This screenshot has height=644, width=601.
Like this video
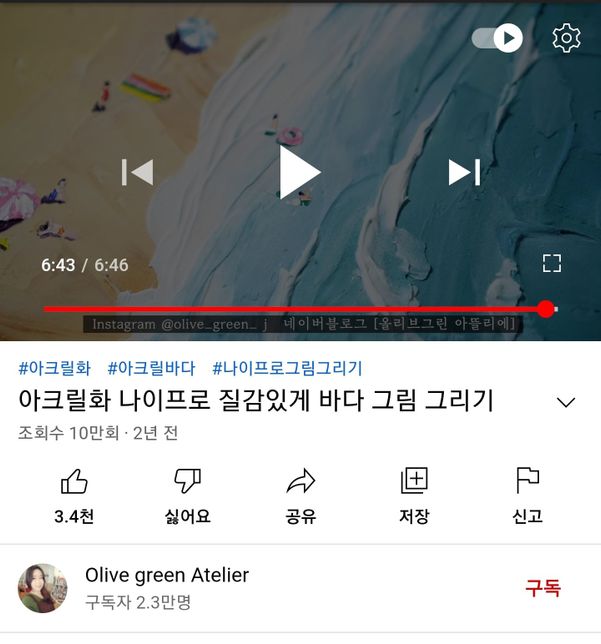click(74, 494)
